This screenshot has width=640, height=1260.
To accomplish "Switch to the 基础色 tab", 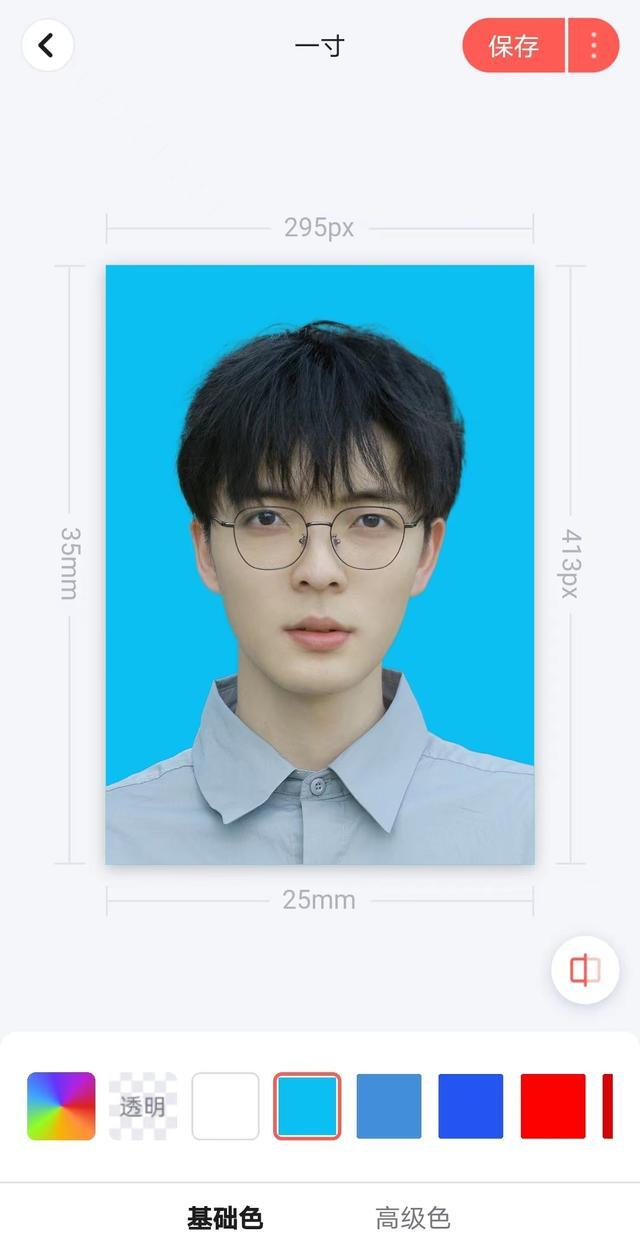I will (225, 1218).
